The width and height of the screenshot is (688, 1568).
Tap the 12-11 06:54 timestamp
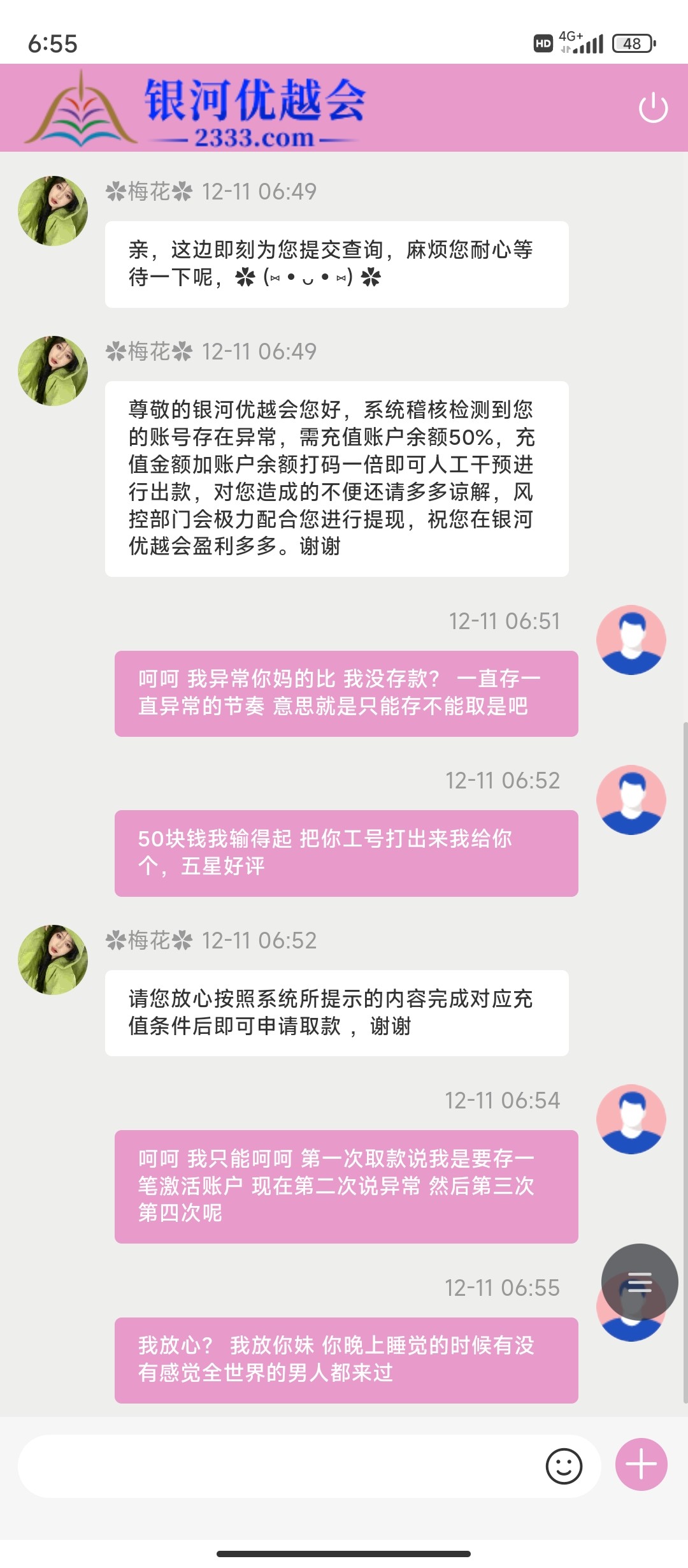(x=503, y=1100)
